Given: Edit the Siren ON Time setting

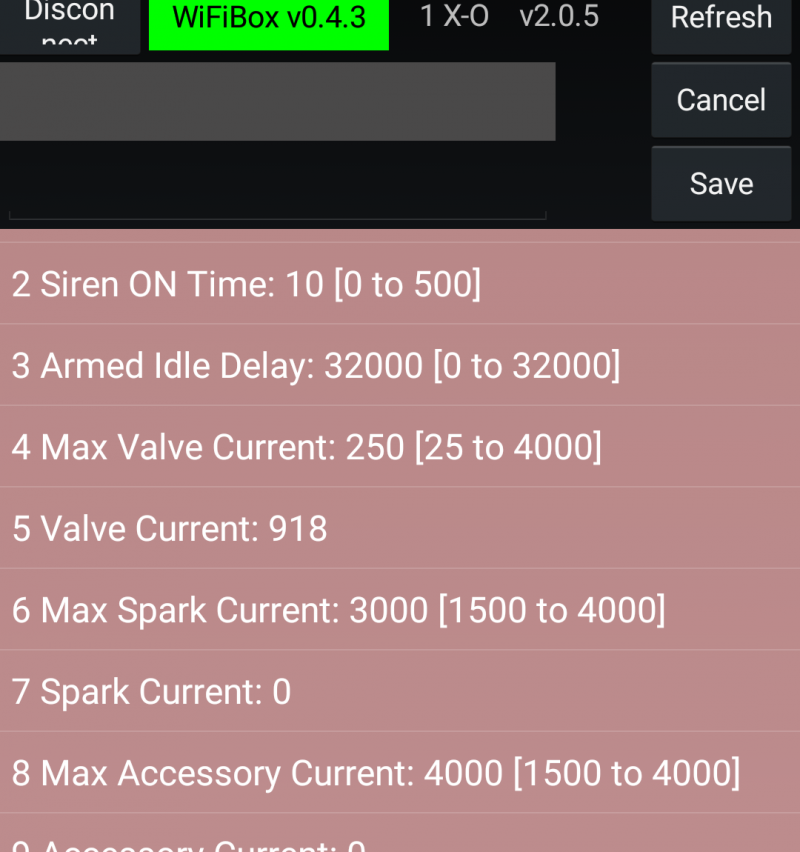Looking at the screenshot, I should click(x=400, y=285).
